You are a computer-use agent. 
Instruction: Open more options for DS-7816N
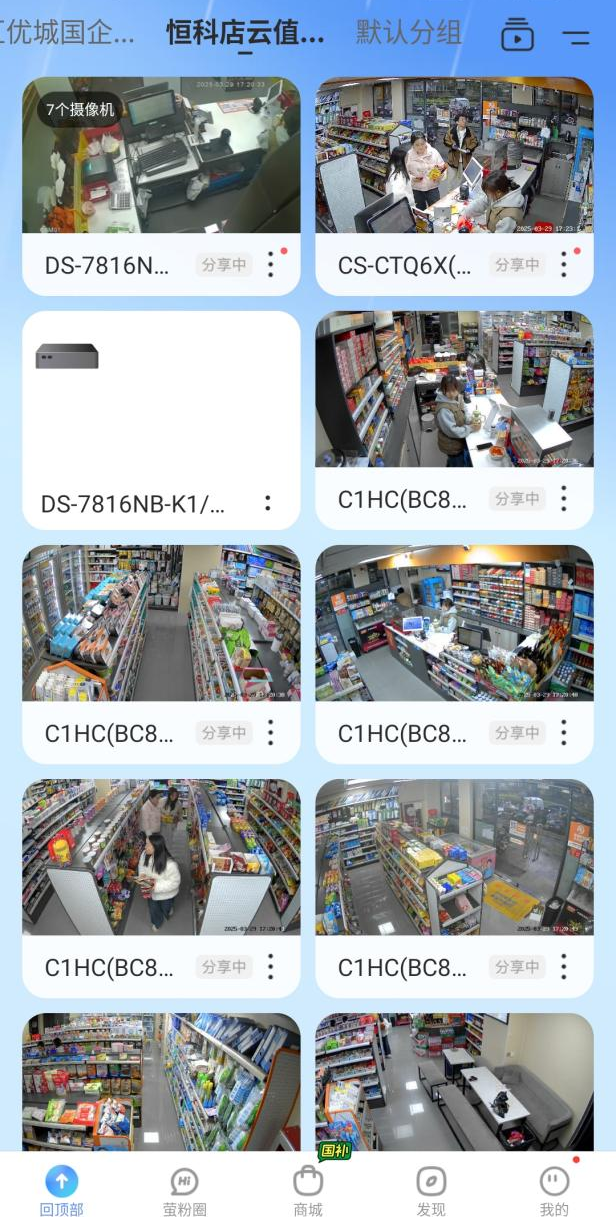pos(270,265)
